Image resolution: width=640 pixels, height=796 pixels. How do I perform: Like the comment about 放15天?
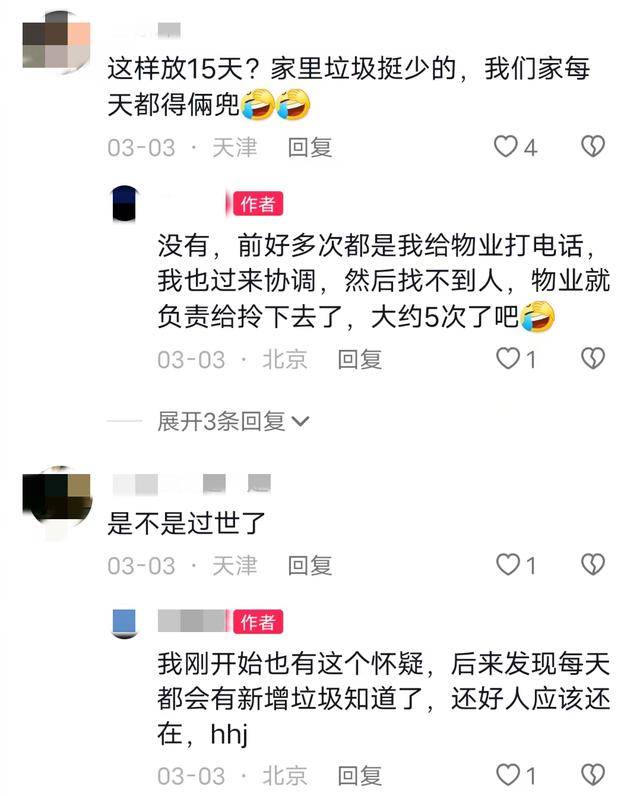click(507, 148)
